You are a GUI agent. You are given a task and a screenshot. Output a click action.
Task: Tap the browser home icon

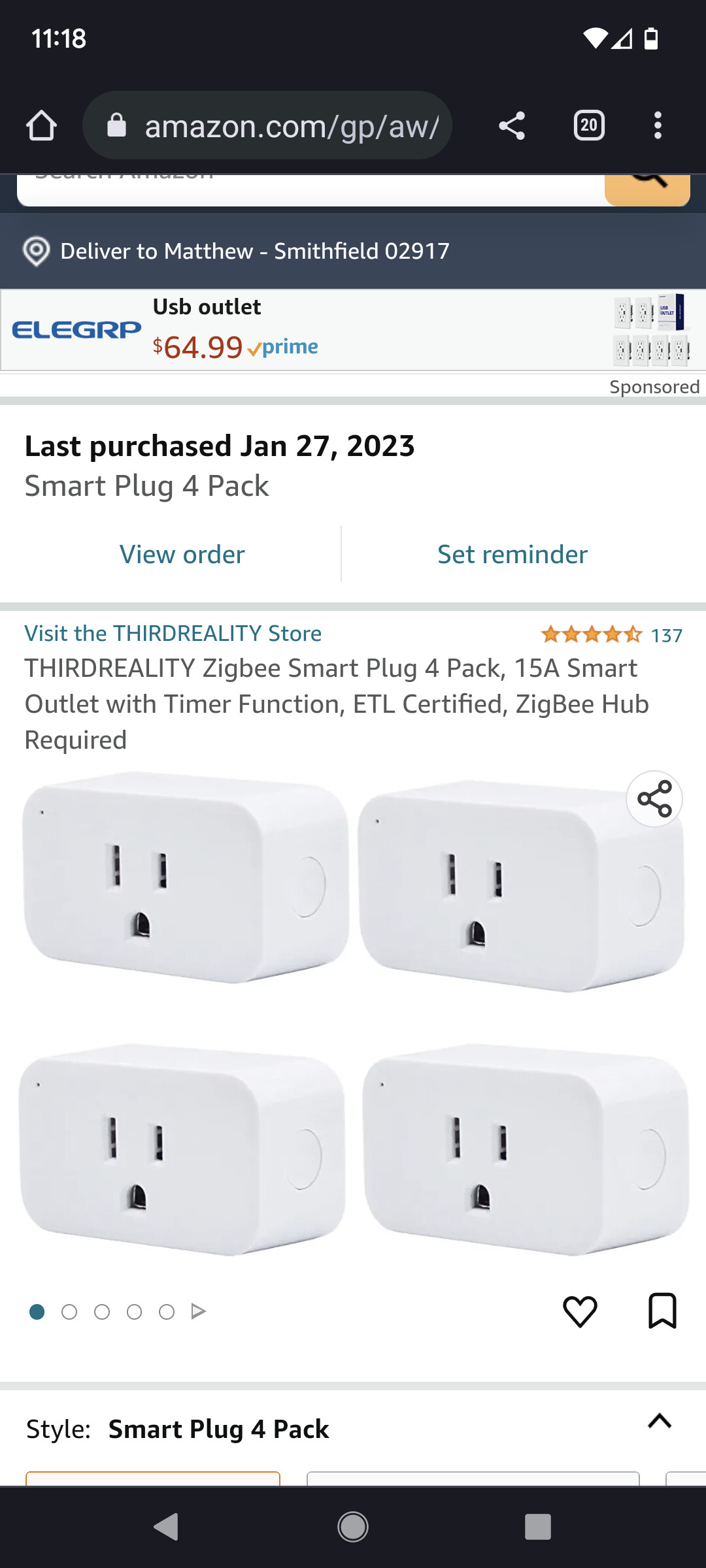pyautogui.click(x=41, y=125)
